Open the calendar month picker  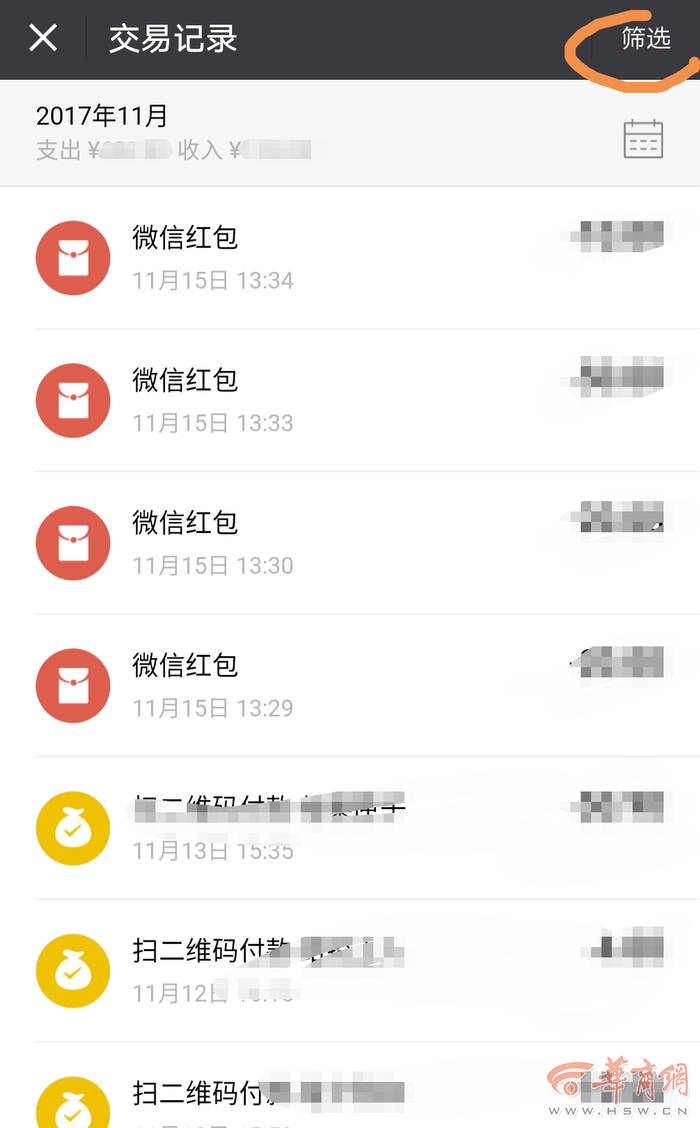(643, 139)
